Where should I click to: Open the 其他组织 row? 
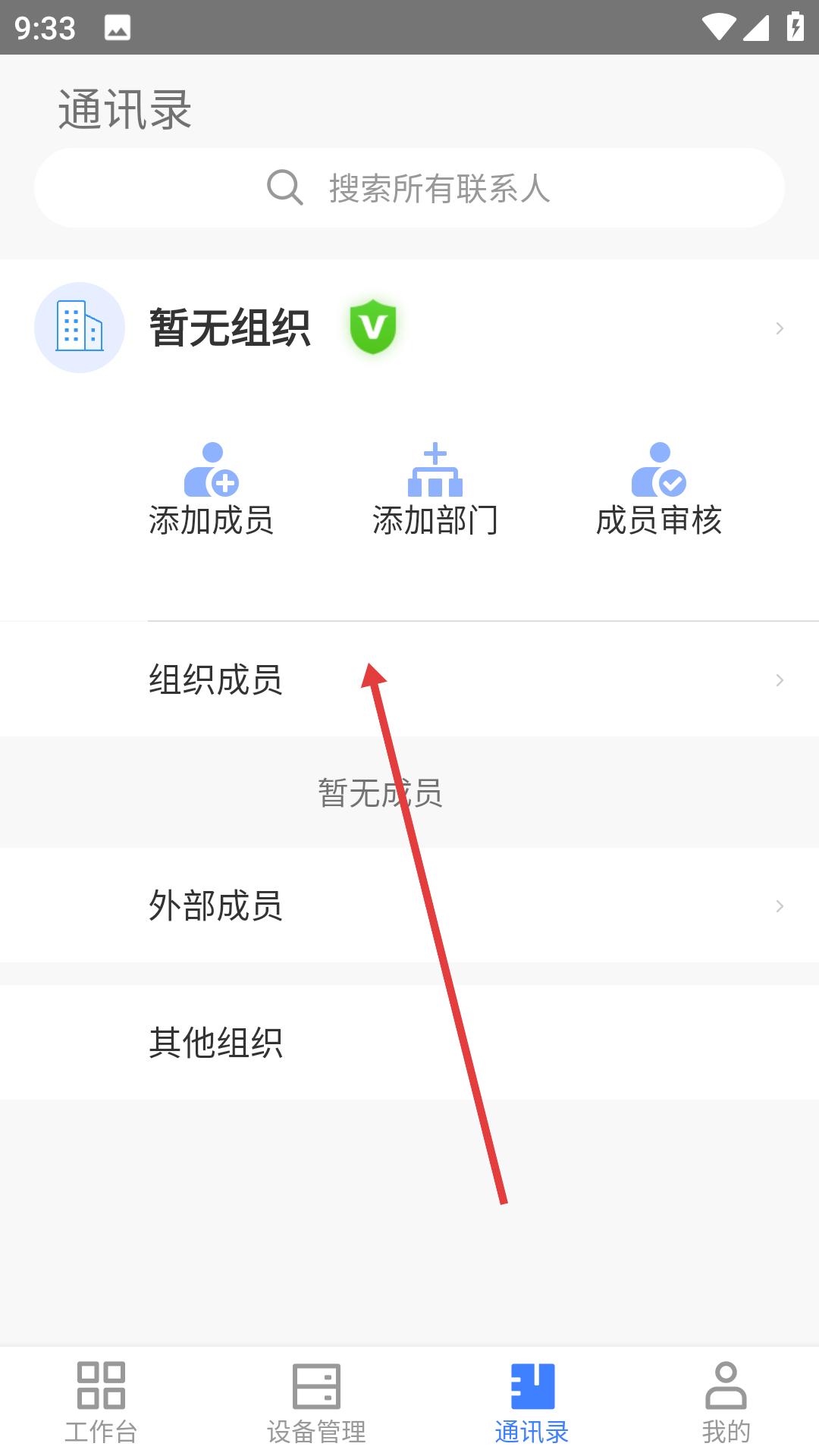tap(409, 1043)
